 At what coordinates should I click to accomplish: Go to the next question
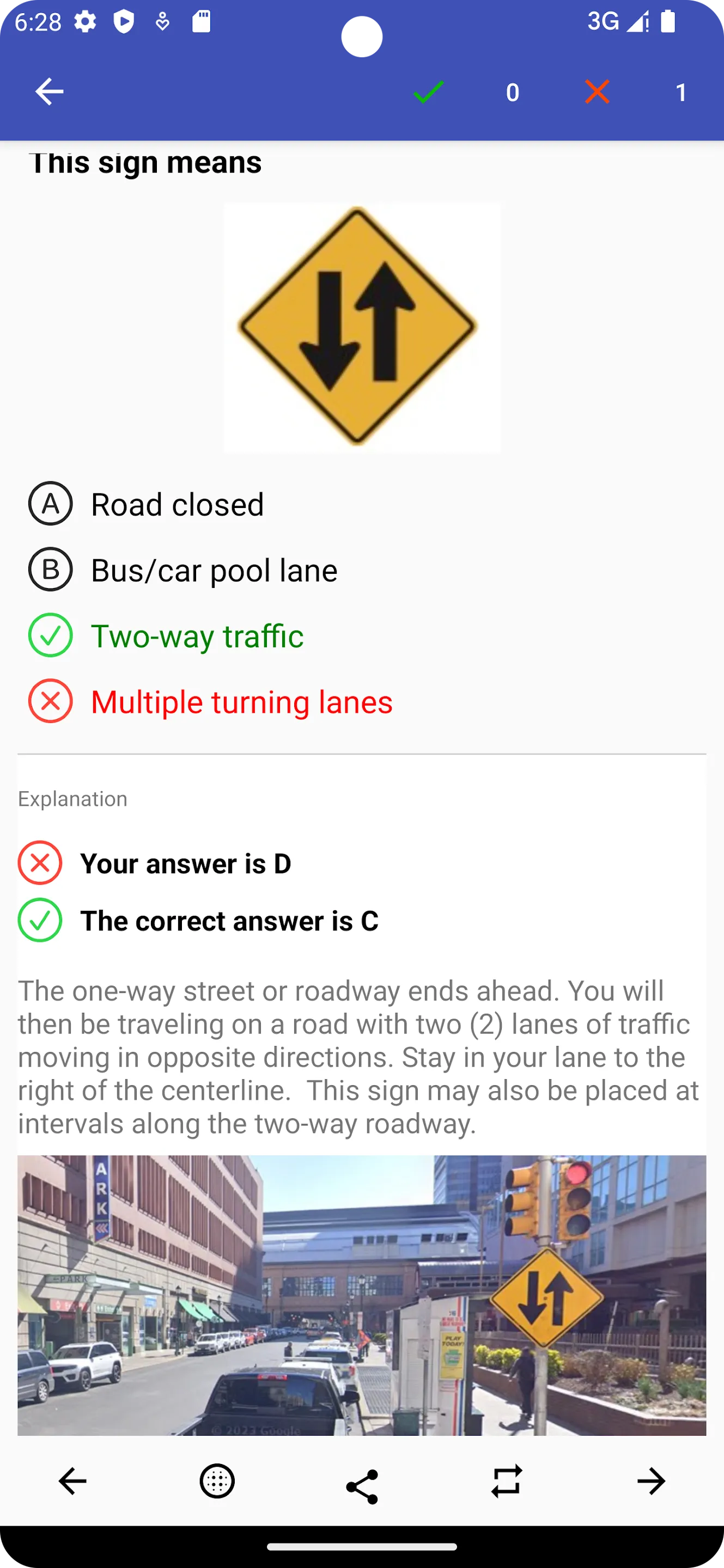point(652,1481)
